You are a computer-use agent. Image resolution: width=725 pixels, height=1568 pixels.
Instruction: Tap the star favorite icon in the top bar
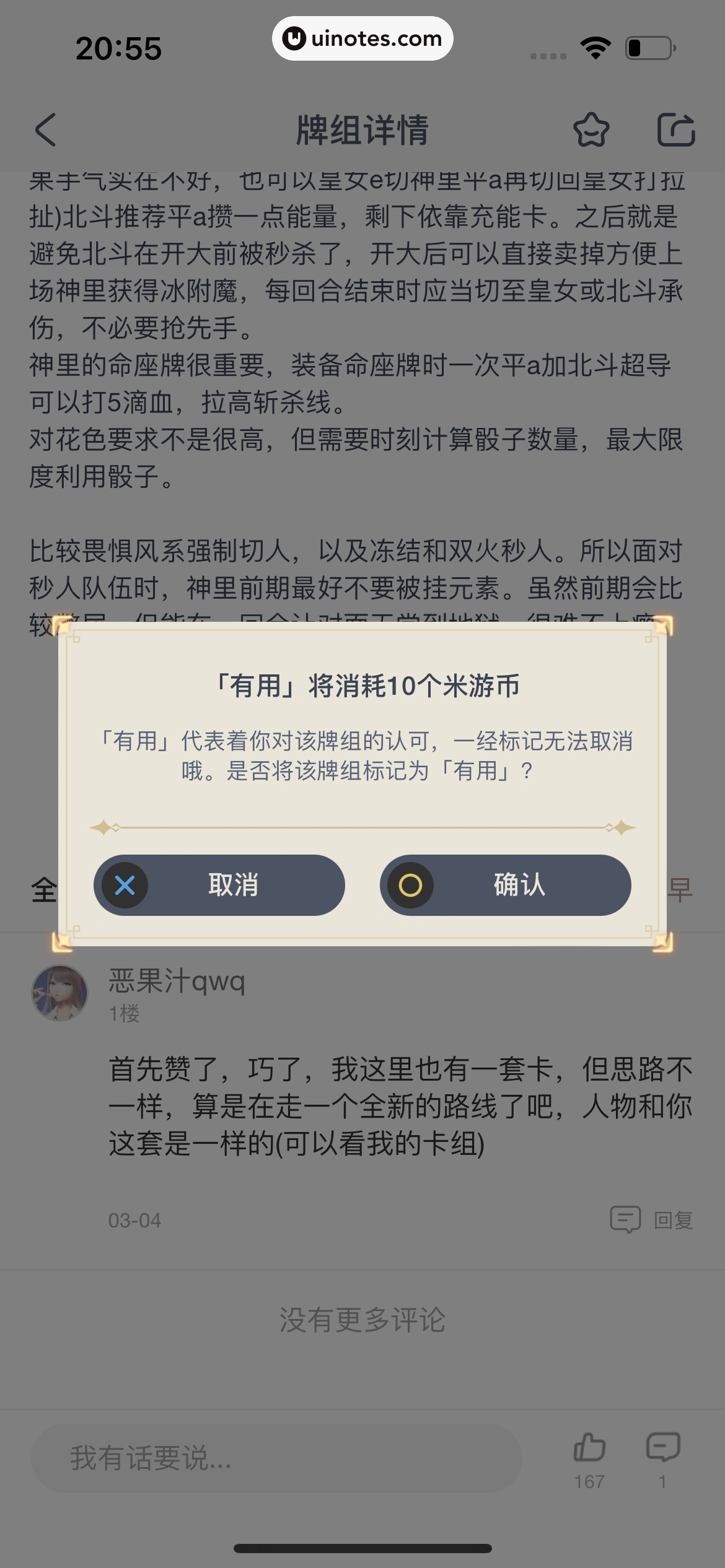[x=591, y=131]
